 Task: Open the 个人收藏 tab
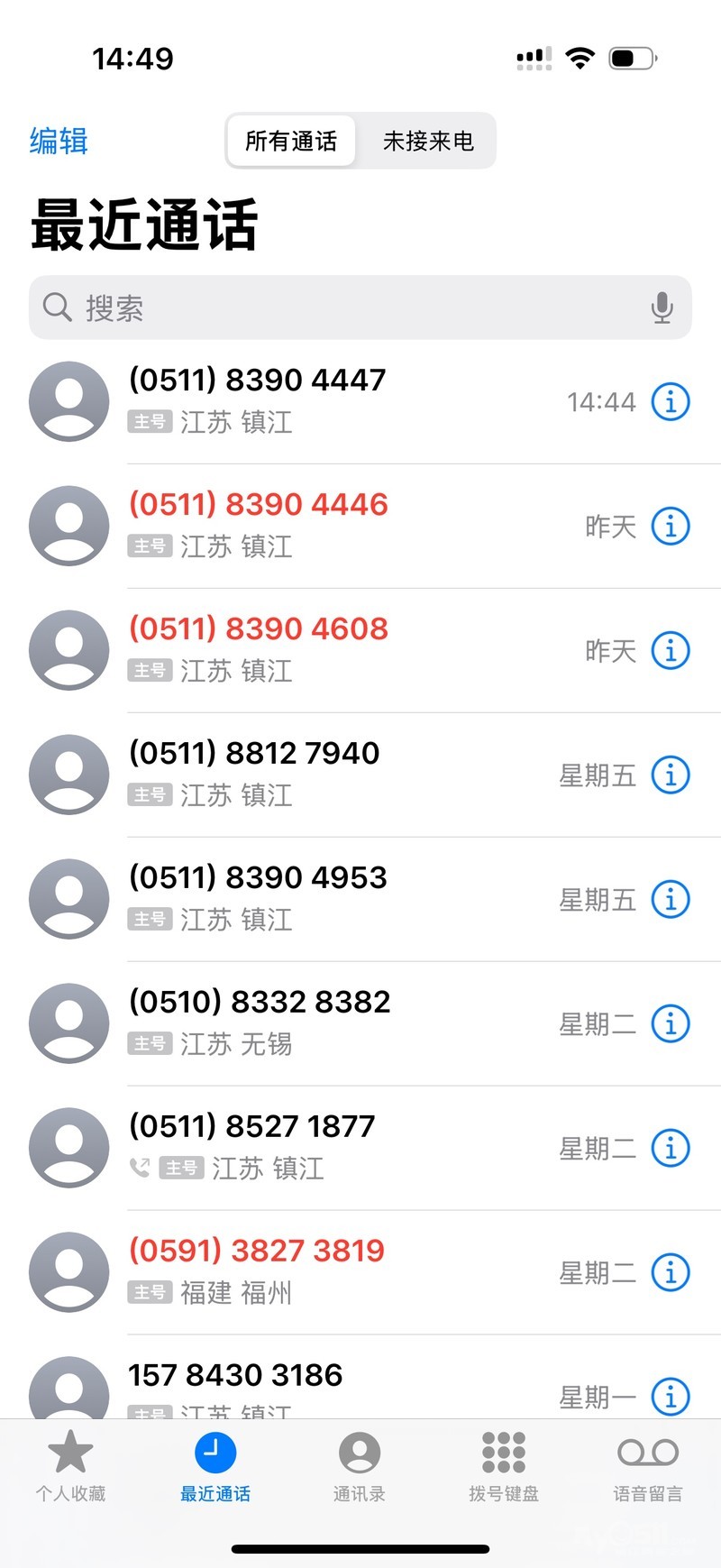coord(70,1467)
